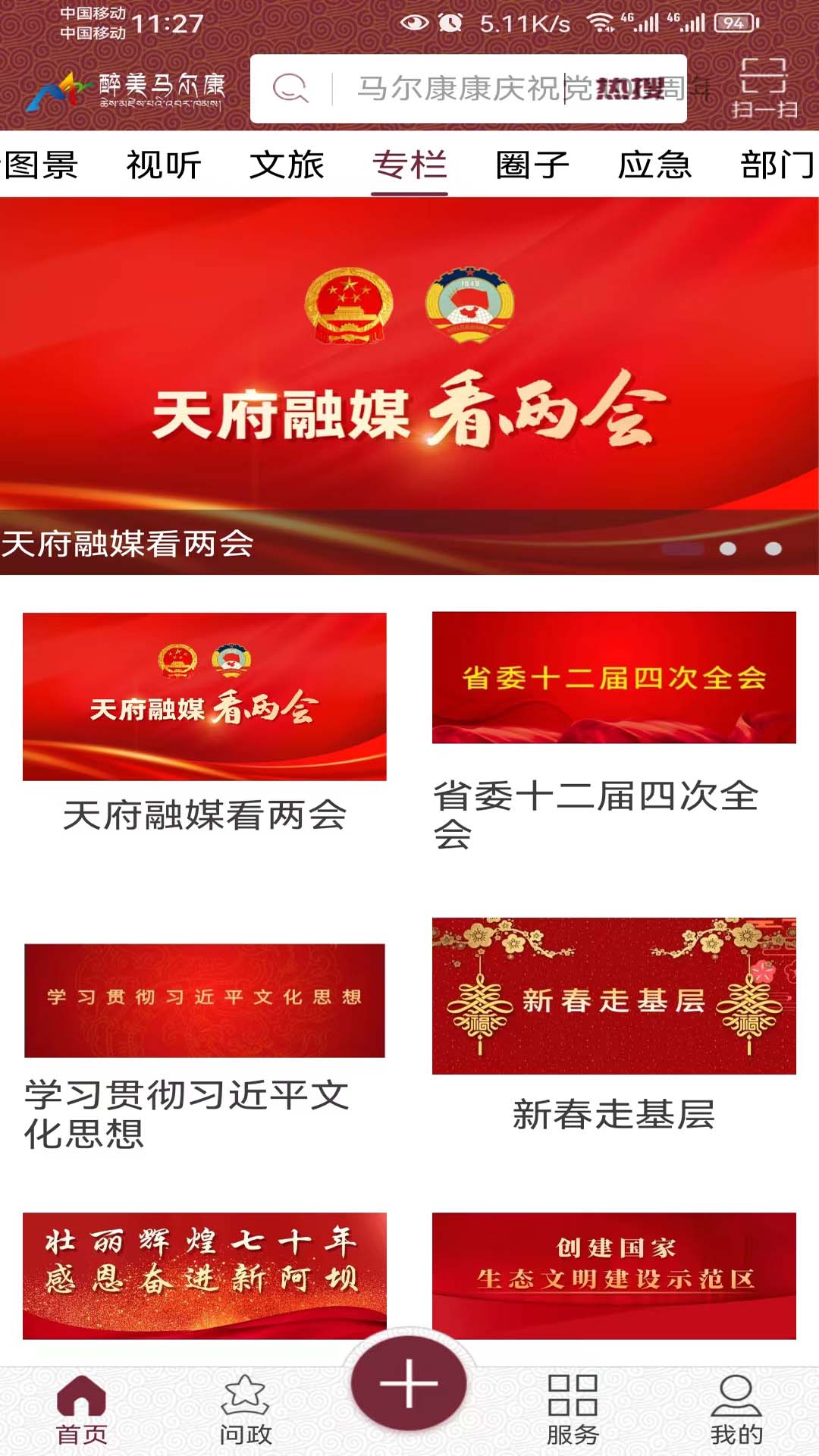Tap the plus button to post
Screen dimensions: 819x1456
(x=409, y=1383)
